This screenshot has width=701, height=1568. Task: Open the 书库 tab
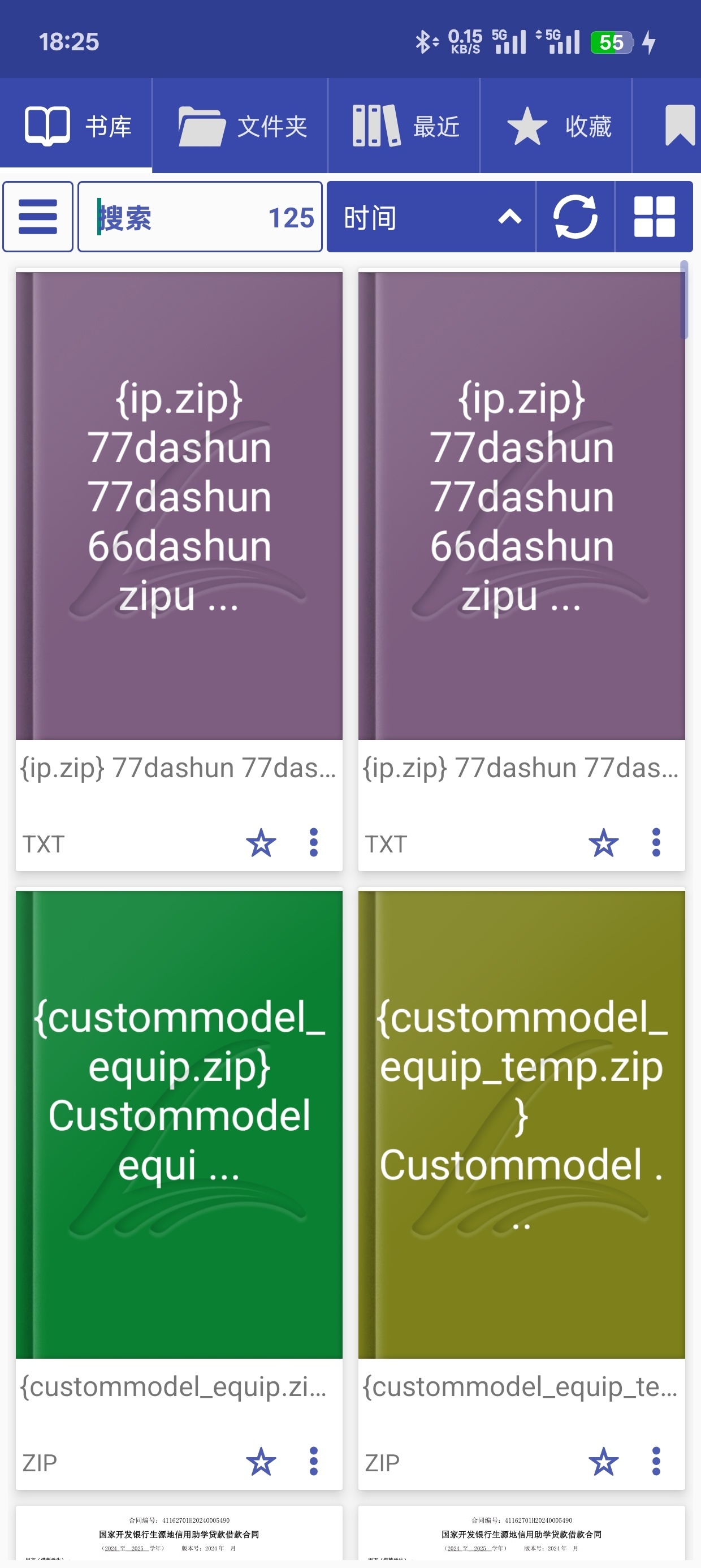pos(76,126)
